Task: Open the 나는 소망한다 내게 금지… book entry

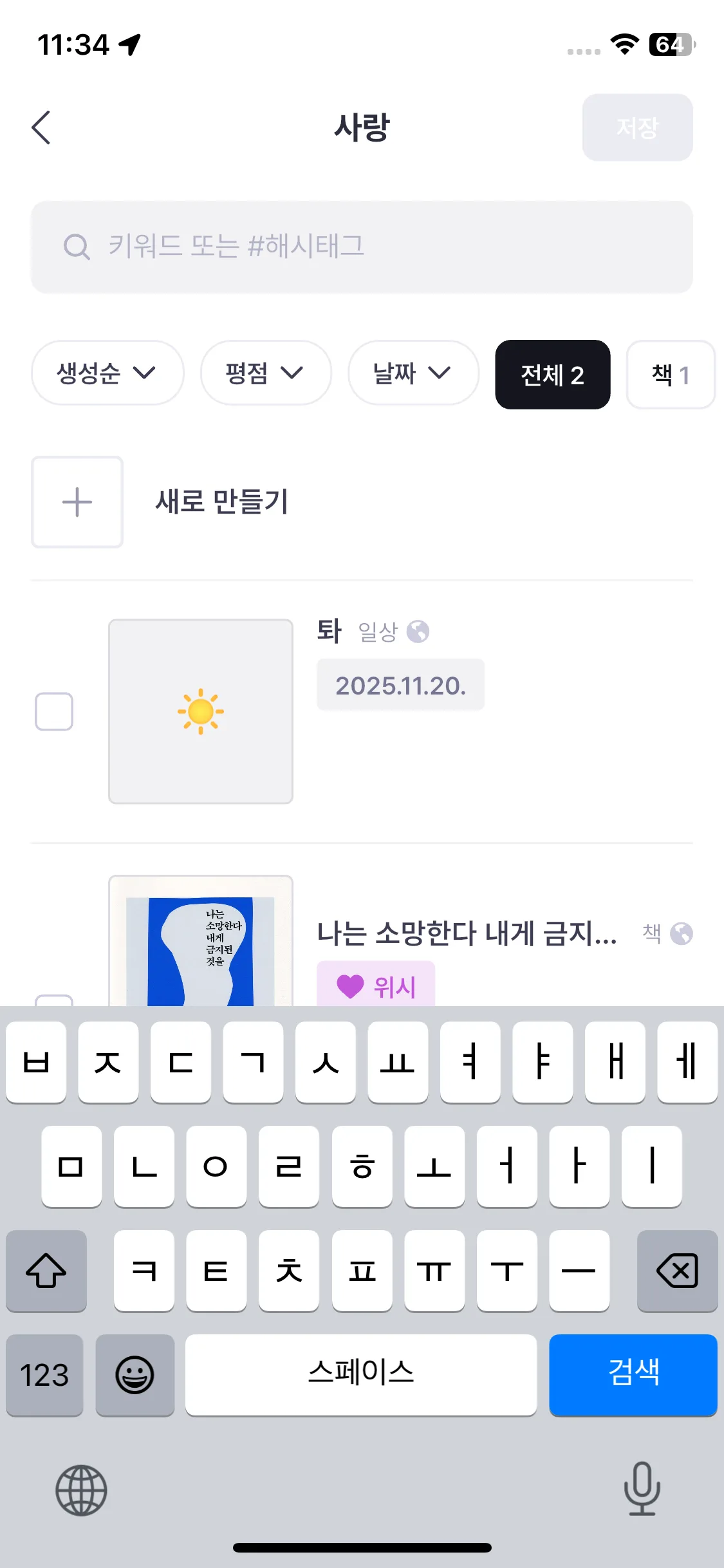Action: (x=467, y=933)
